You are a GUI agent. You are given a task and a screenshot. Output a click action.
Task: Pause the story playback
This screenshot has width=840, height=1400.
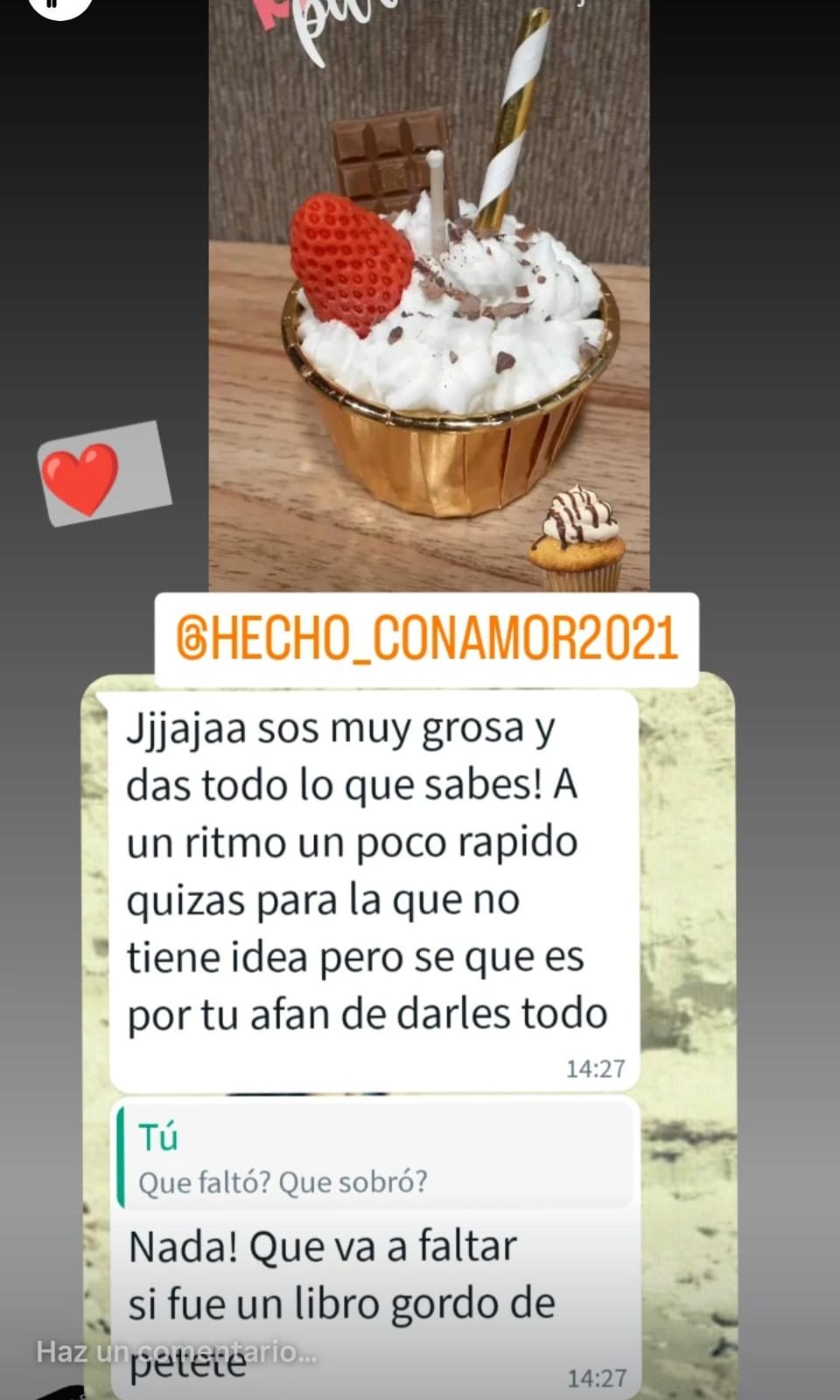pyautogui.click(x=59, y=3)
